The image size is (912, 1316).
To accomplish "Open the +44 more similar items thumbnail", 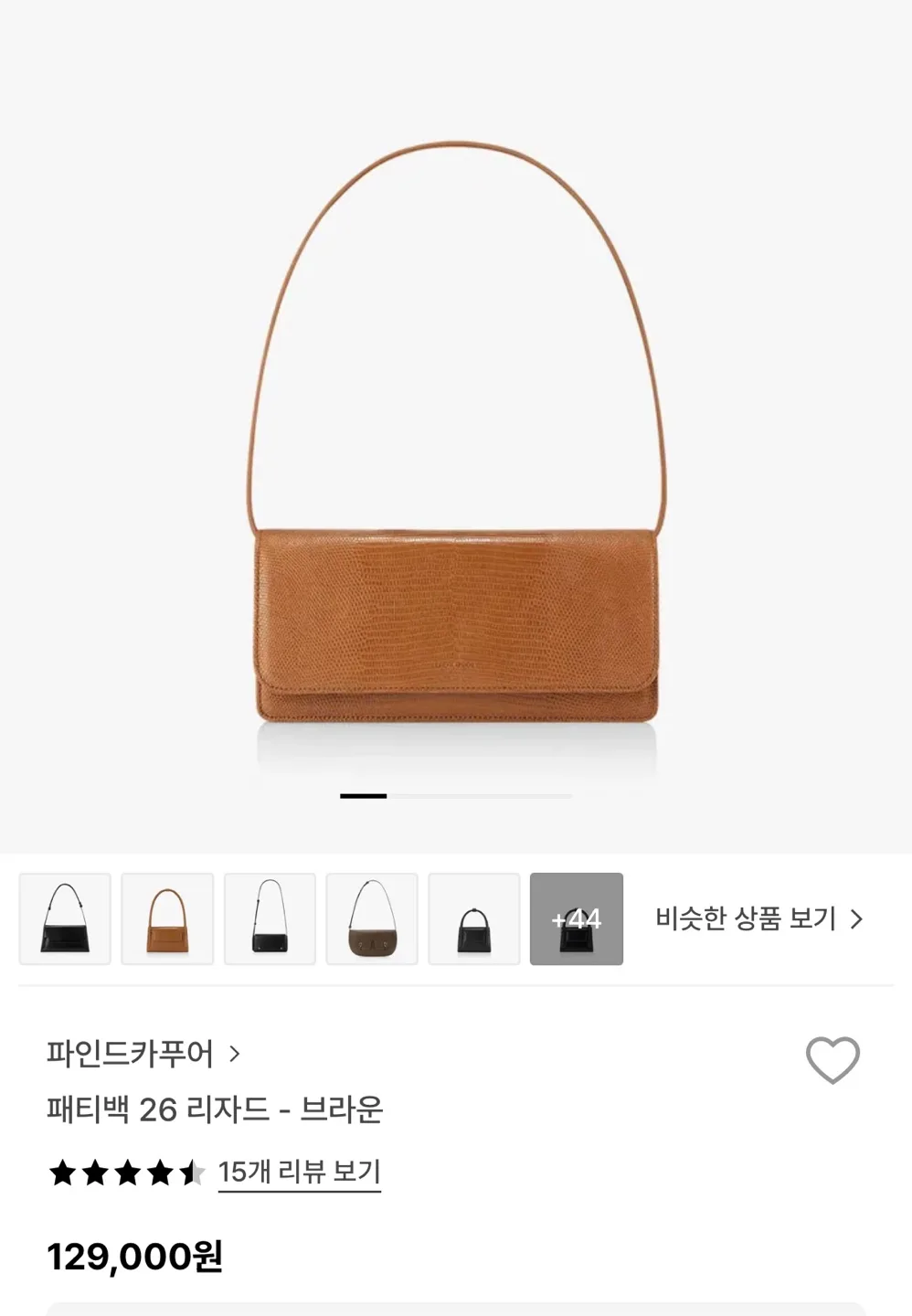I will (576, 918).
